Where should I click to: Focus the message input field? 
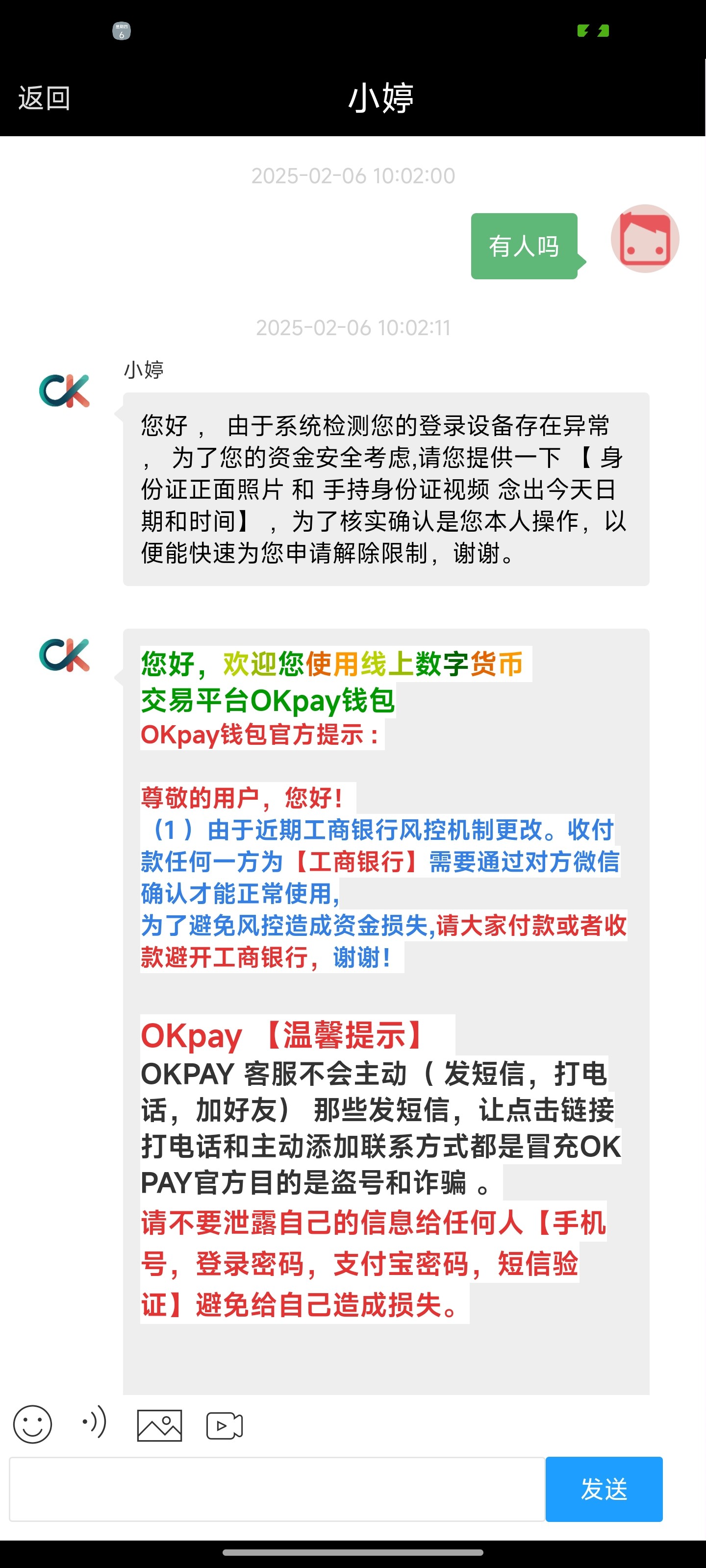pos(277,1489)
